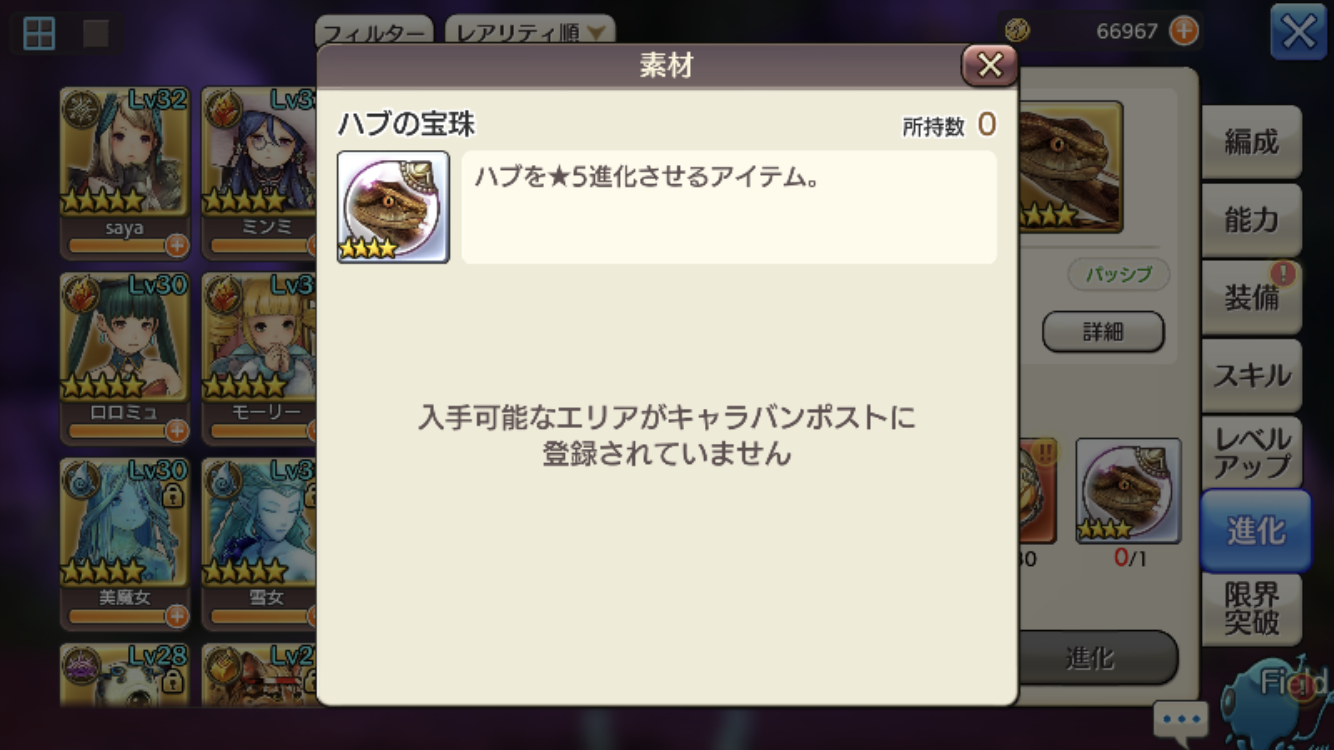
Task: Go to the レベルアップ tab
Action: 1251,452
